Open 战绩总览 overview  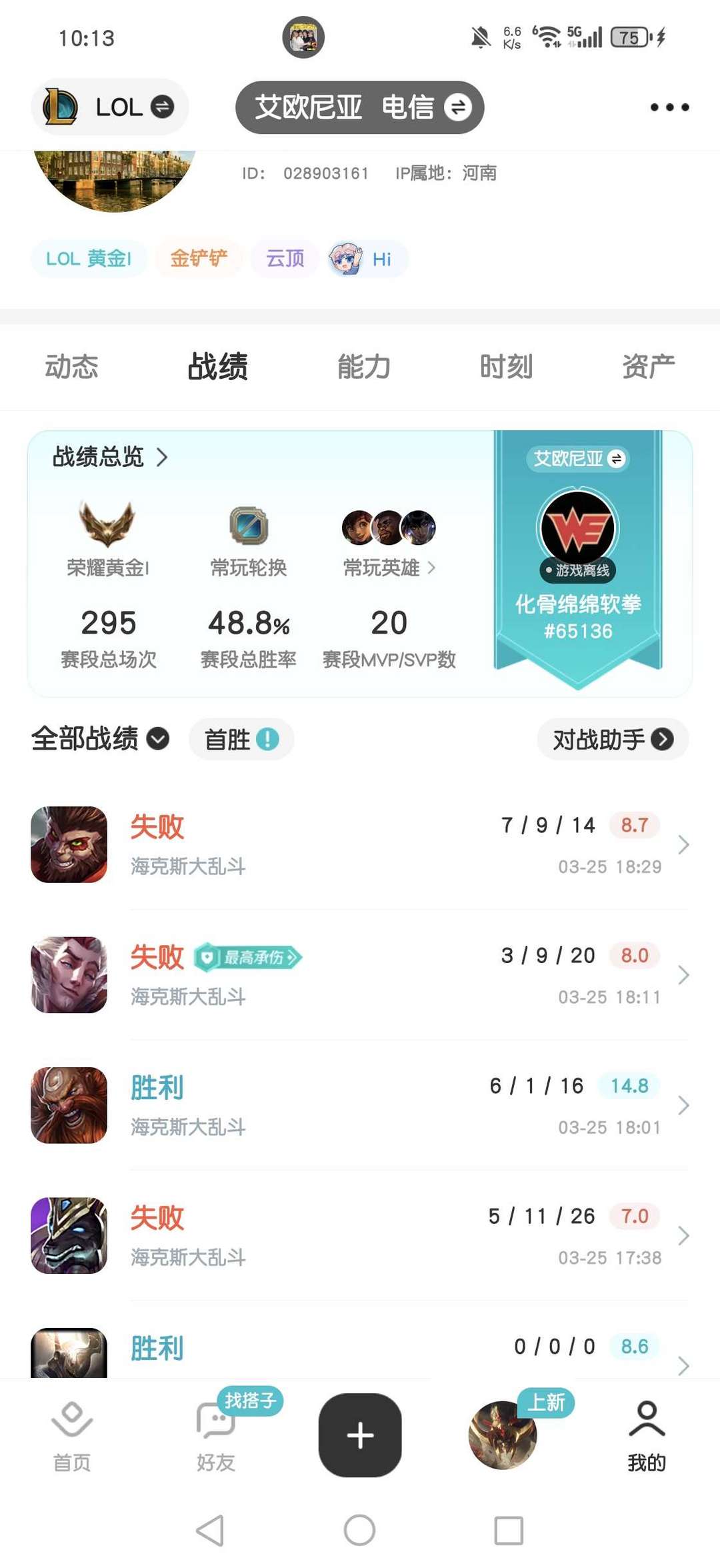110,458
